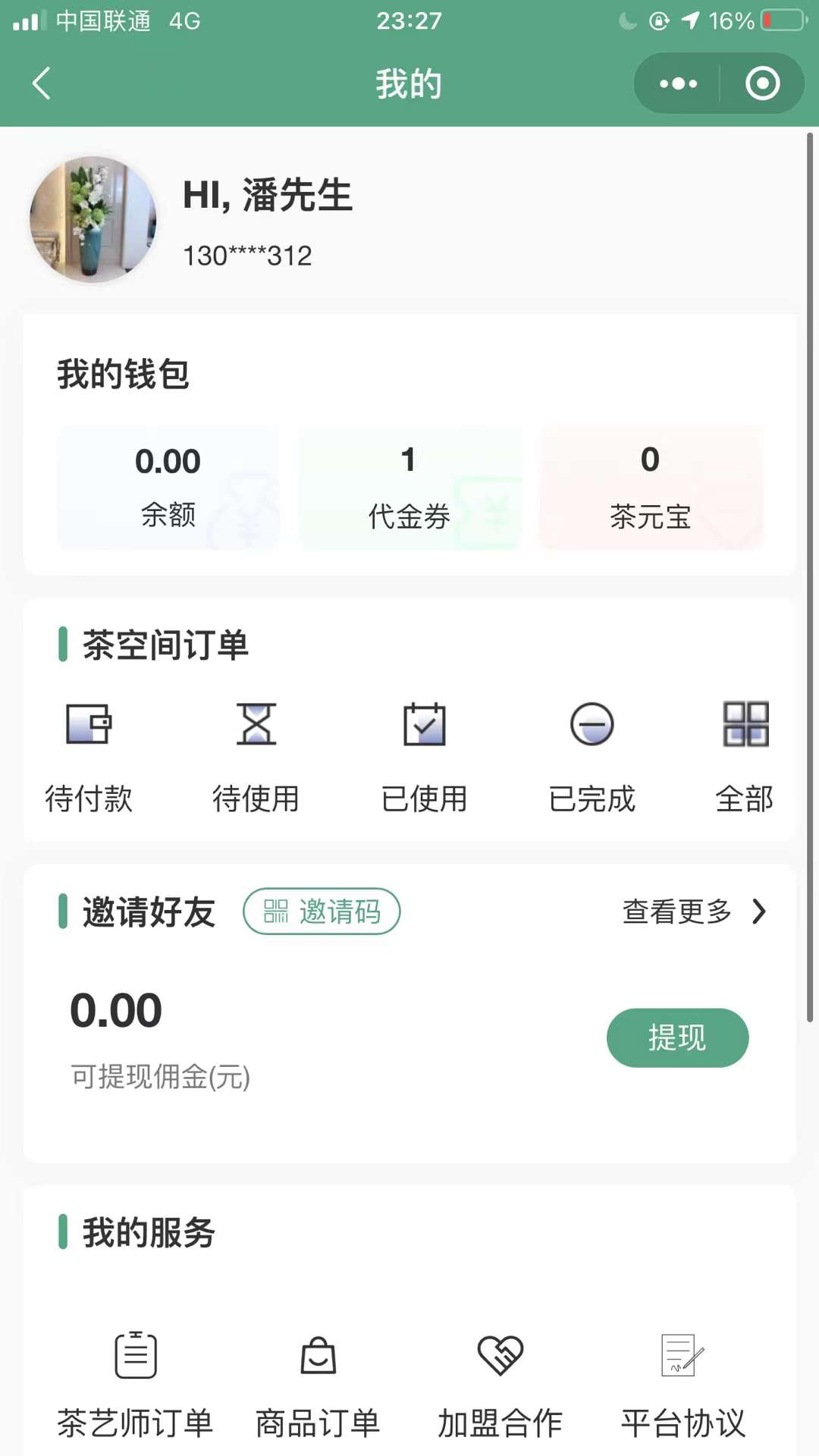Show 已完成 orders
The image size is (819, 1456).
pos(591,756)
